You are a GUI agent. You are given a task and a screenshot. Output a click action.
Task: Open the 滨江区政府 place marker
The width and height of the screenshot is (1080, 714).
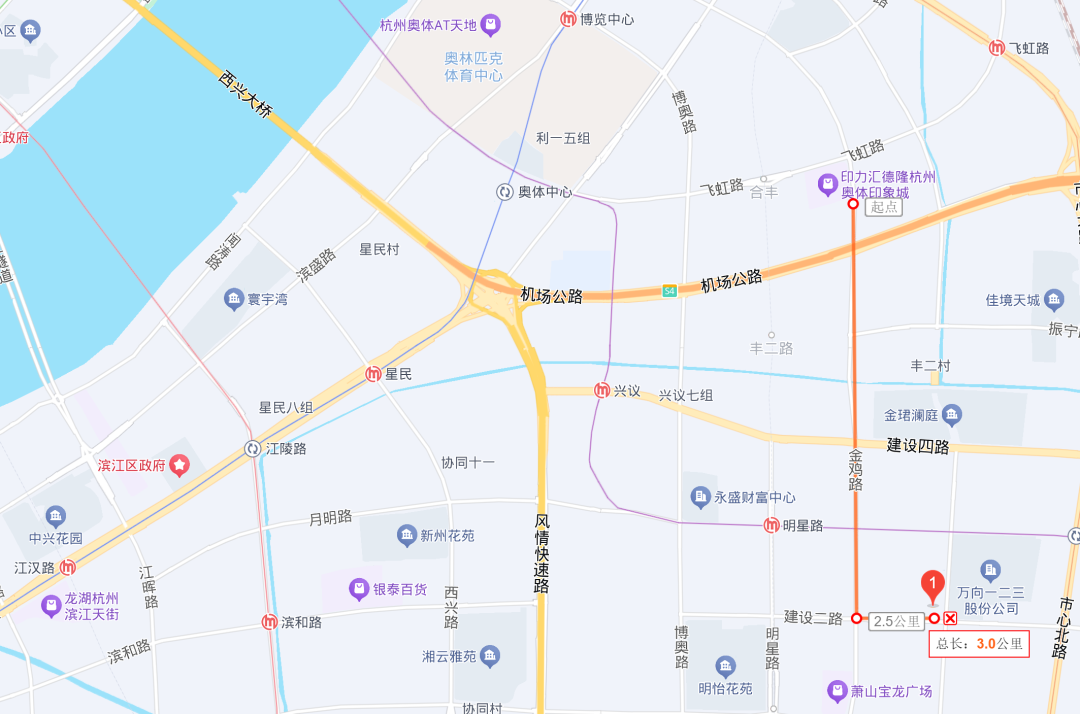tap(180, 464)
